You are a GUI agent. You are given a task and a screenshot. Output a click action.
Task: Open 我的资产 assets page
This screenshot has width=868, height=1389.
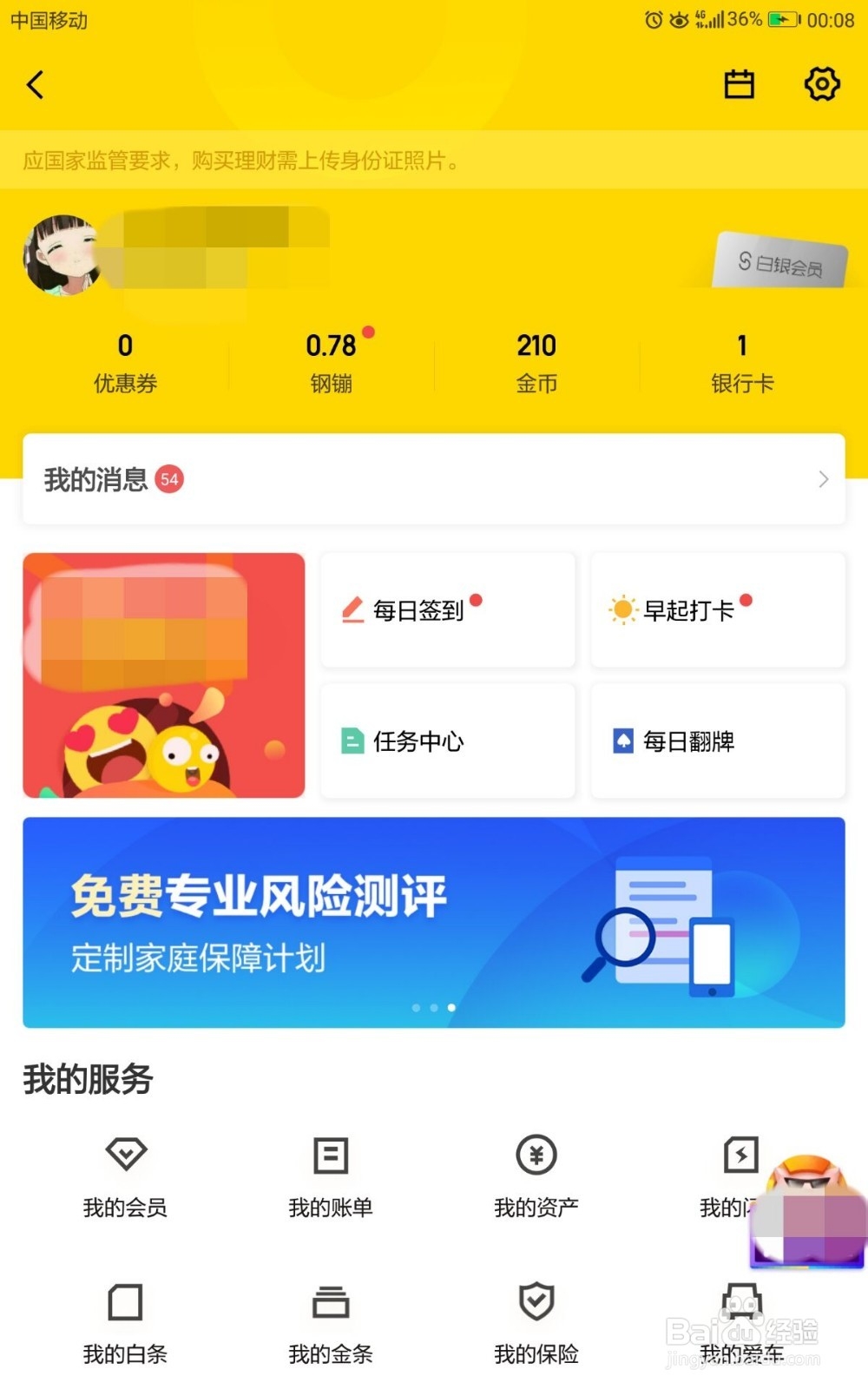[x=535, y=1176]
